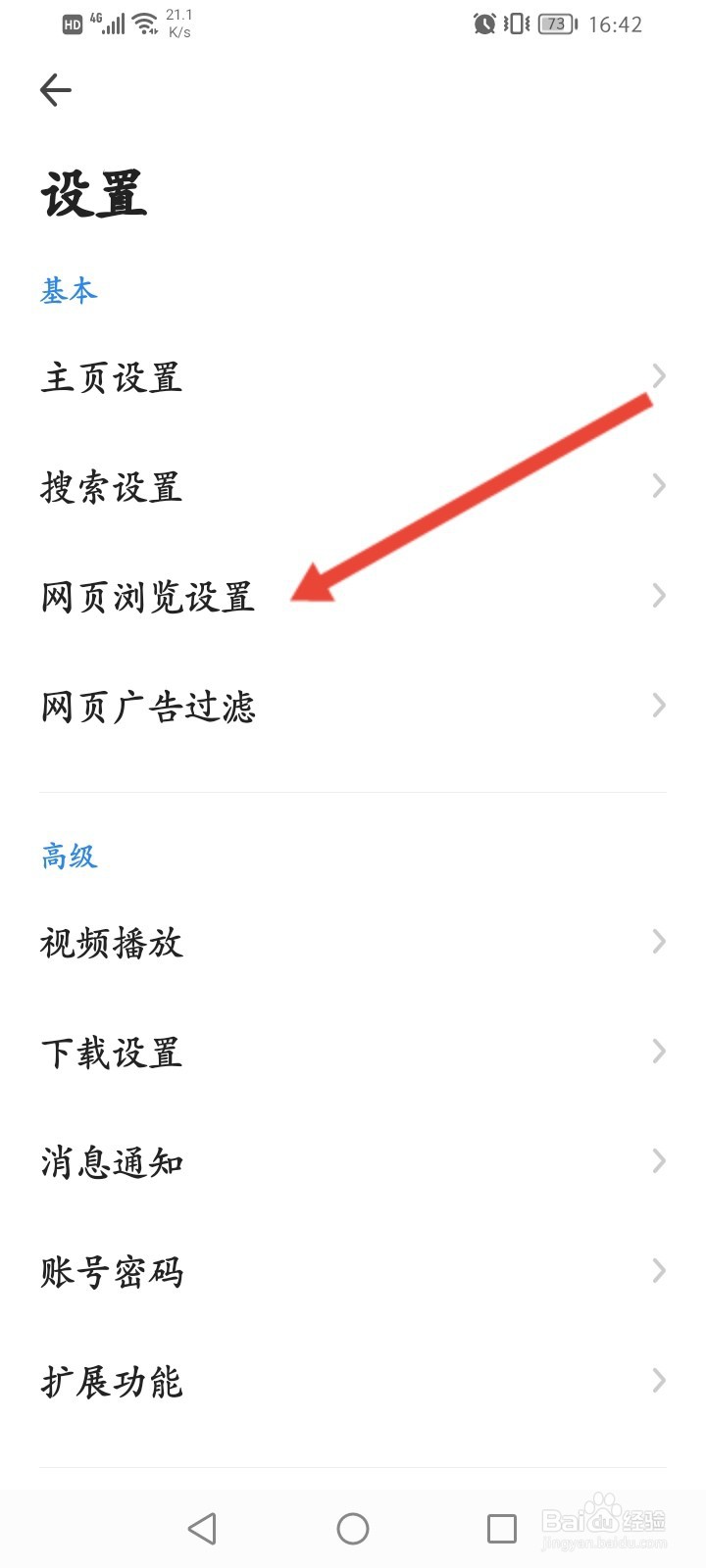Click the back arrow at top left
The width and height of the screenshot is (706, 1568).
pyautogui.click(x=56, y=90)
